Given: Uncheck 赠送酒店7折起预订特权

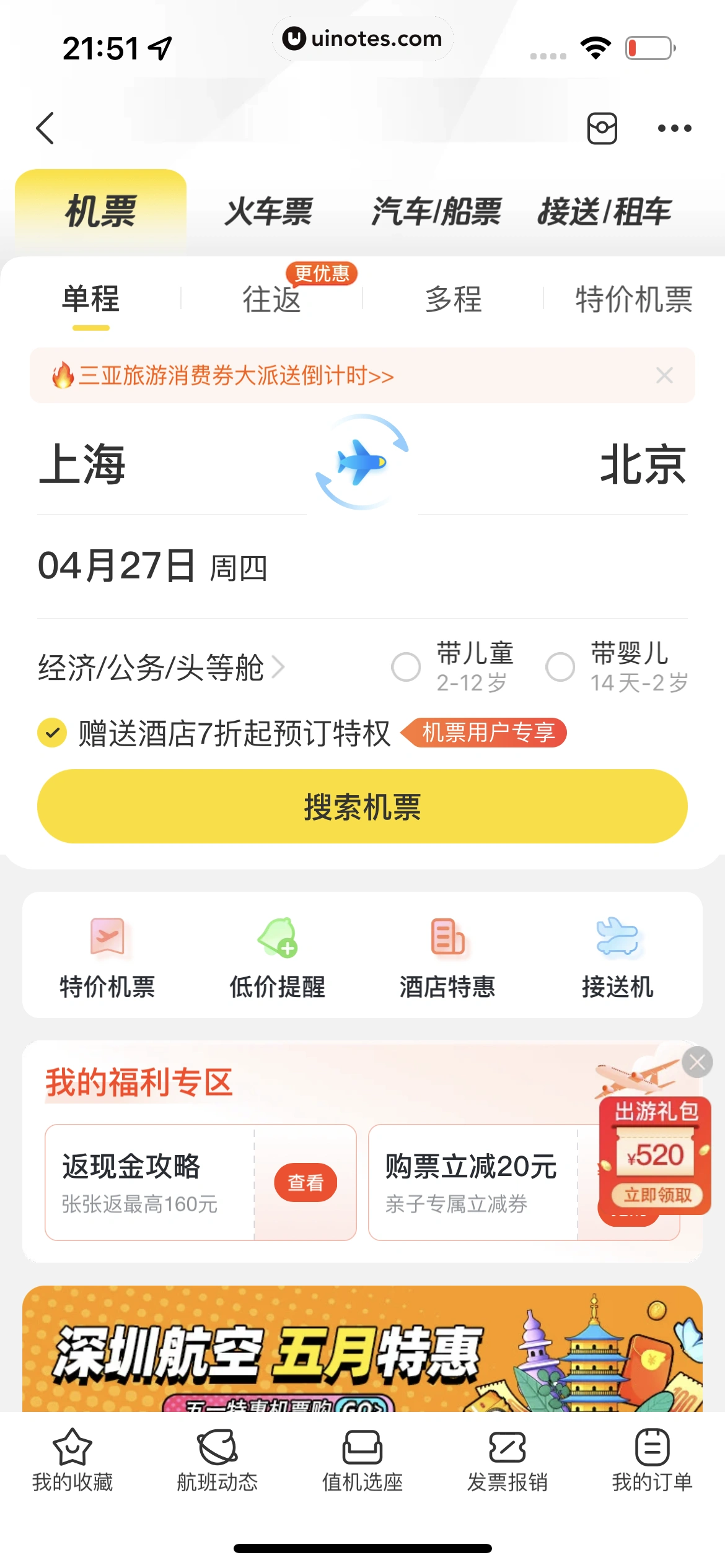Looking at the screenshot, I should tap(52, 733).
